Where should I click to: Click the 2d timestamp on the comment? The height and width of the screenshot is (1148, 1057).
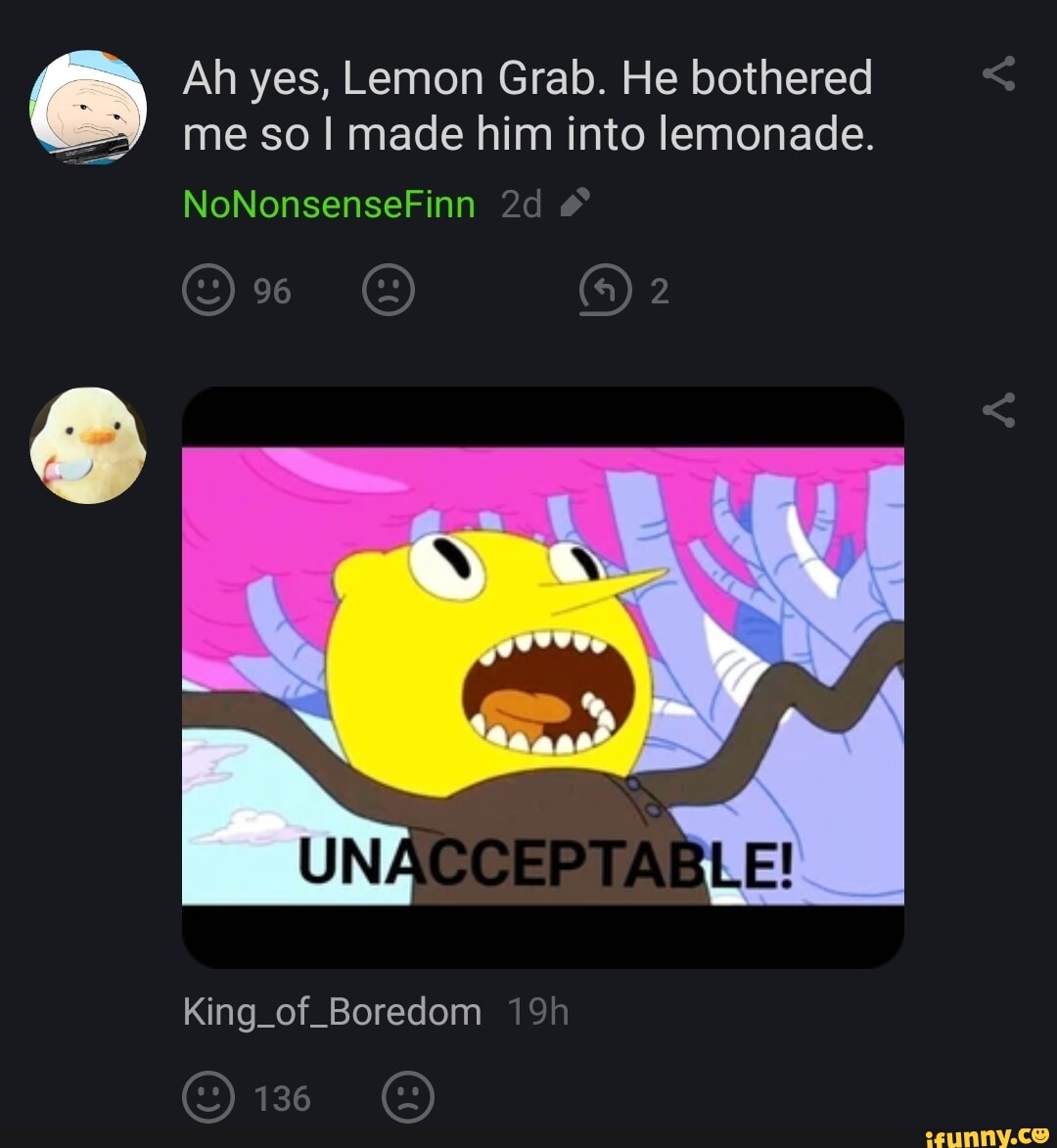520,204
